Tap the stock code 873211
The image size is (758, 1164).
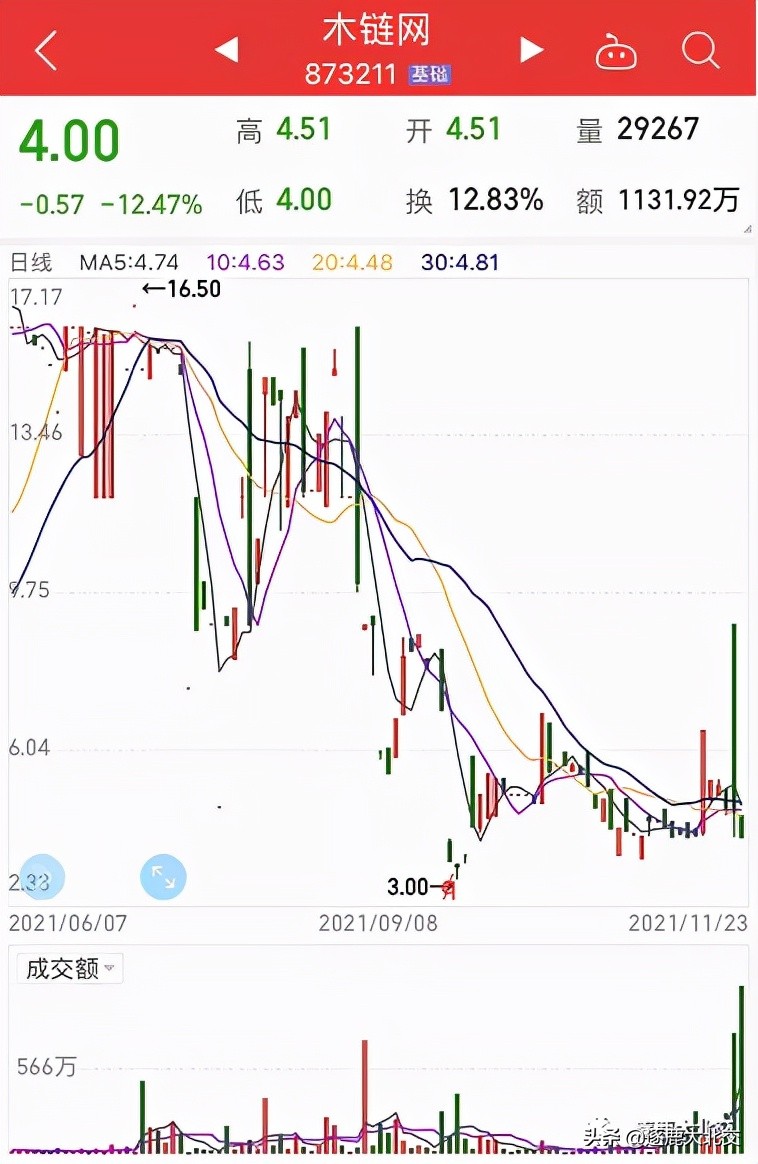pos(351,74)
